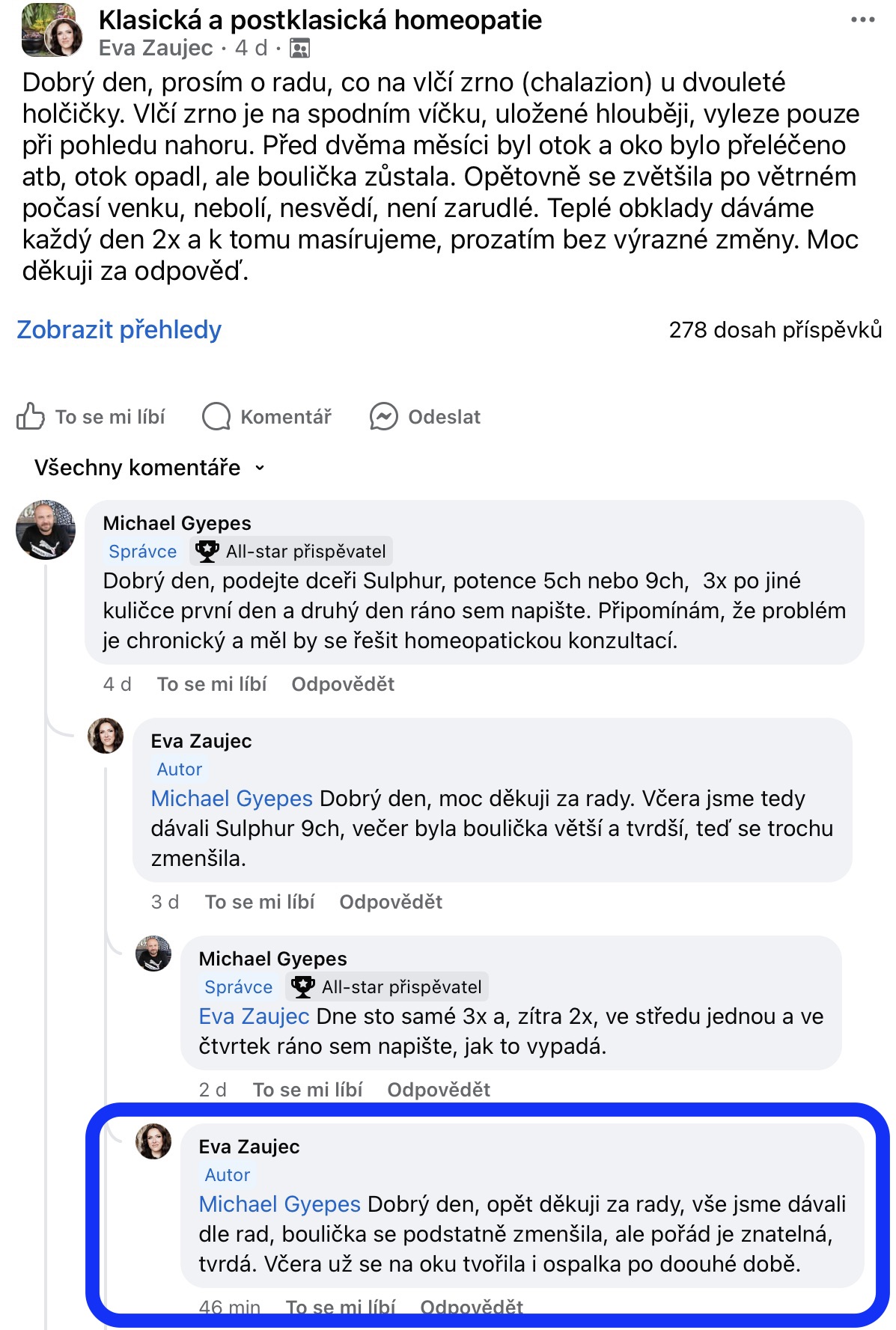Open the Klasická a postklasická homeopatie group
Image resolution: width=896 pixels, height=1330 pixels.
[320, 20]
